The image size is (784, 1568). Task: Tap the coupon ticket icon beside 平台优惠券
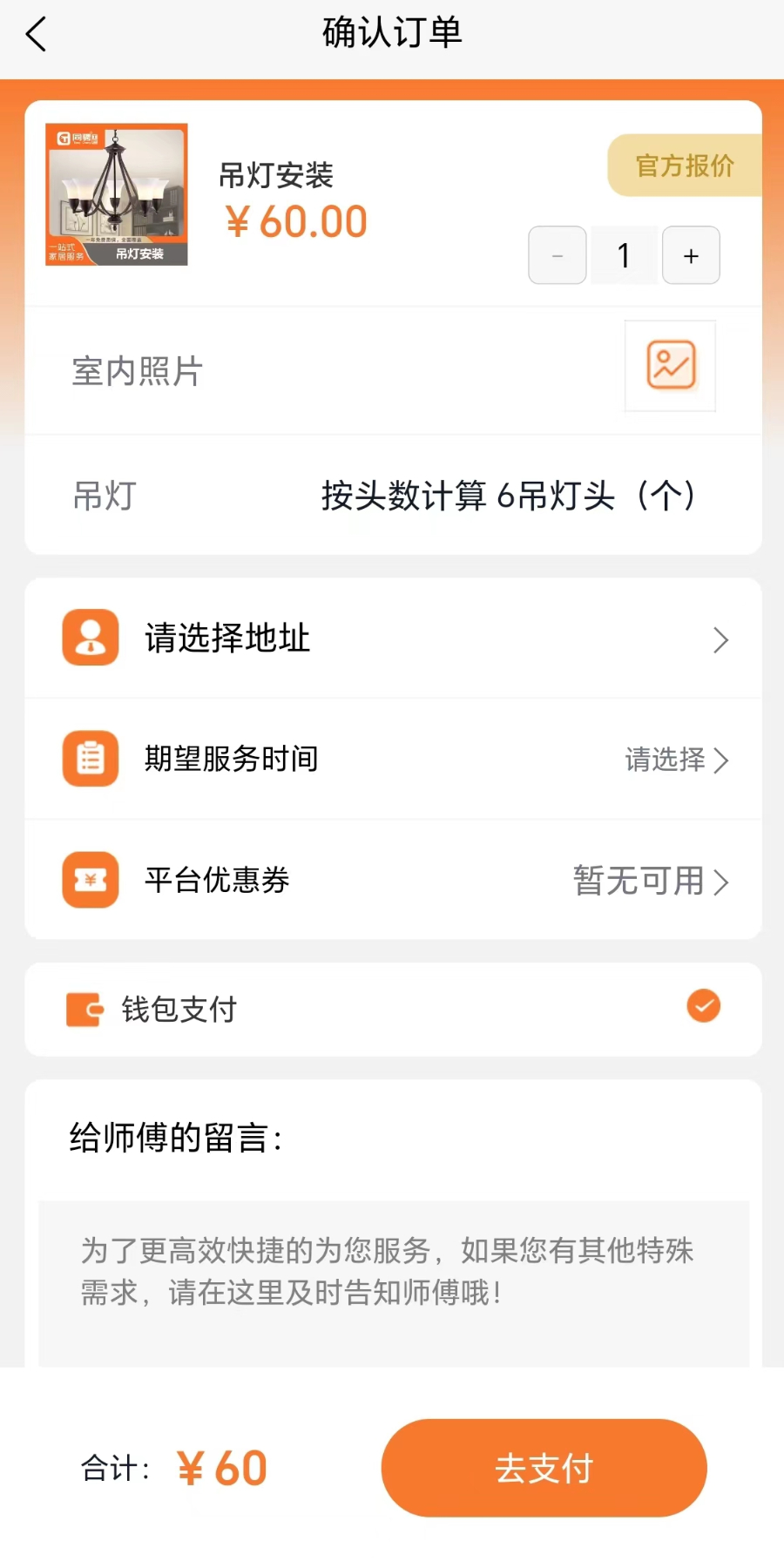90,881
